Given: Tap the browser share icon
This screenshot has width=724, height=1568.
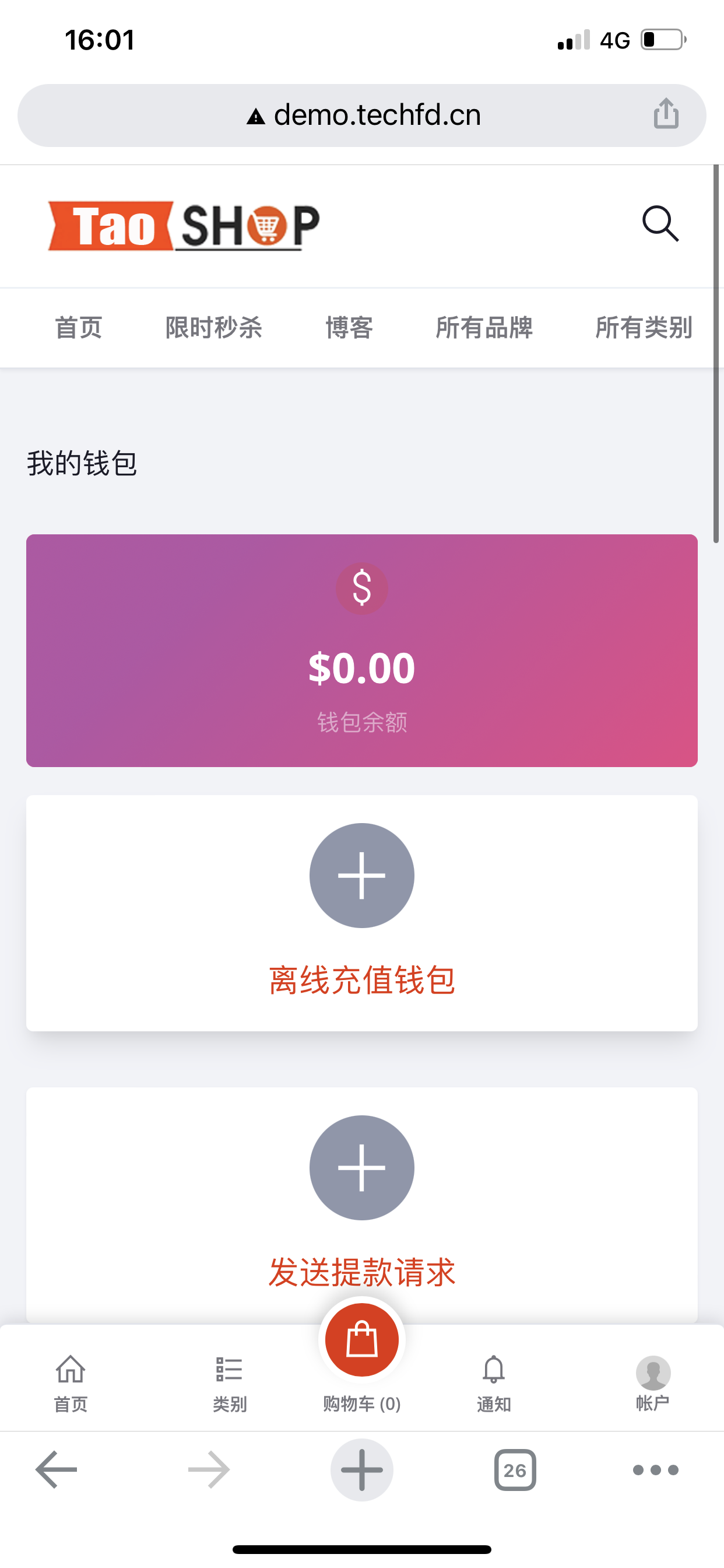Looking at the screenshot, I should (666, 114).
